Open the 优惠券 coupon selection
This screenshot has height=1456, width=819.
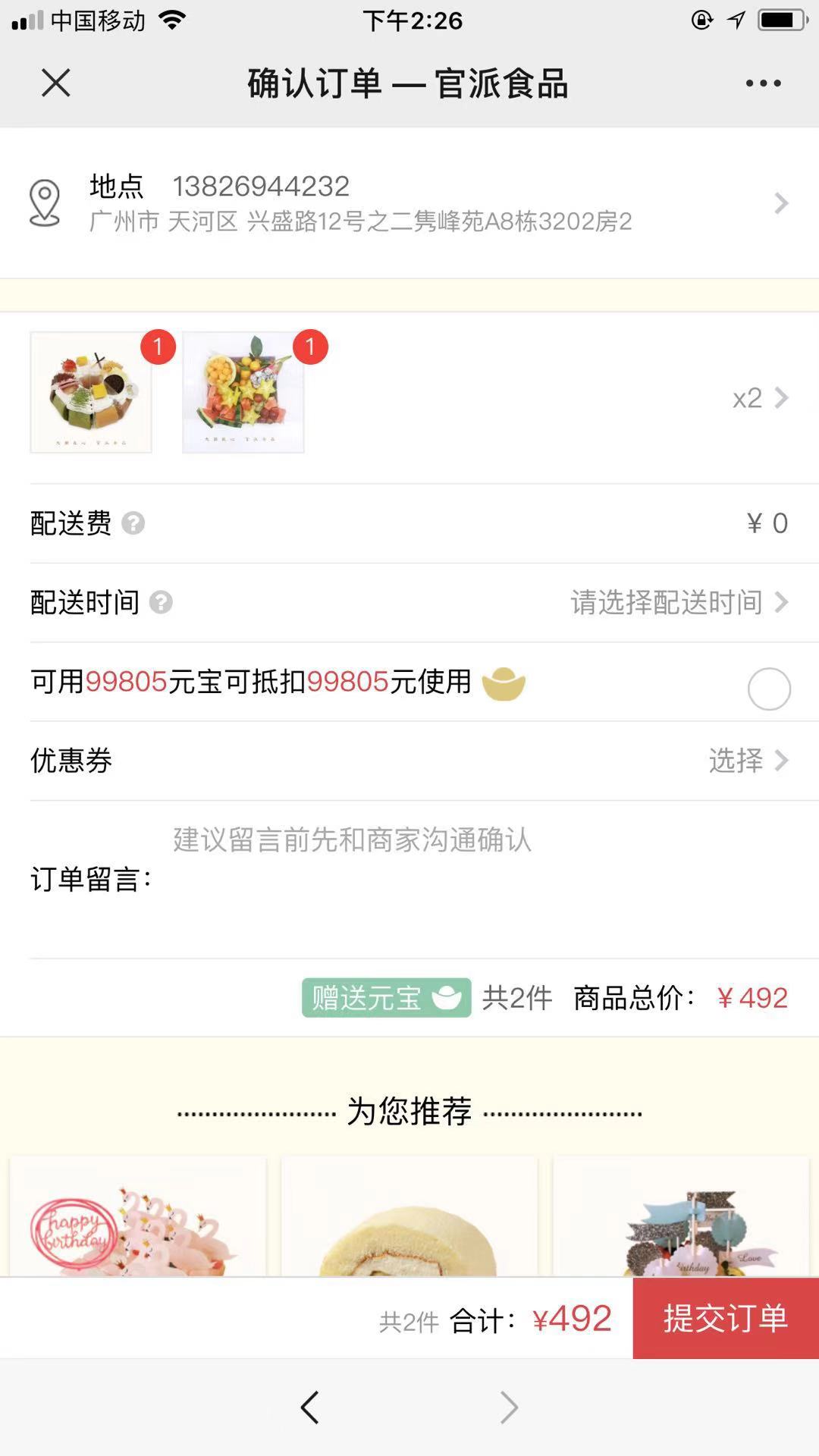[x=748, y=761]
